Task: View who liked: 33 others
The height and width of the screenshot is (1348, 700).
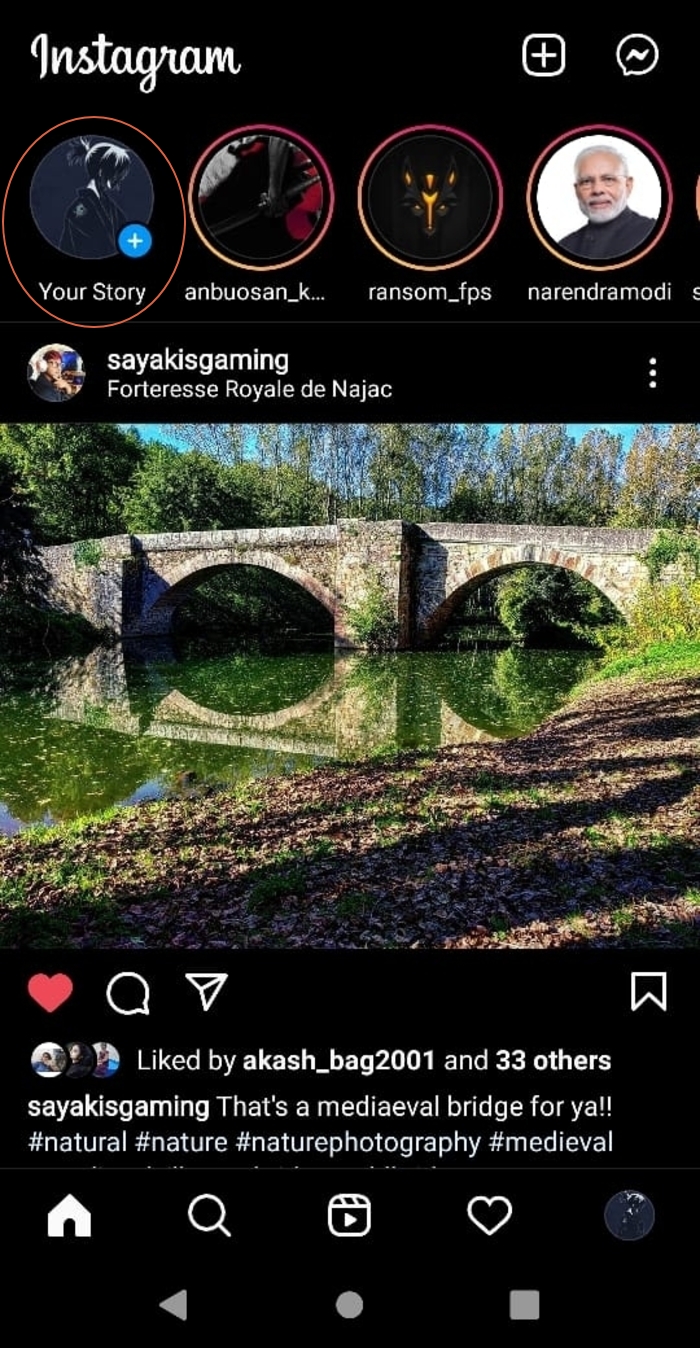Action: (x=553, y=1060)
